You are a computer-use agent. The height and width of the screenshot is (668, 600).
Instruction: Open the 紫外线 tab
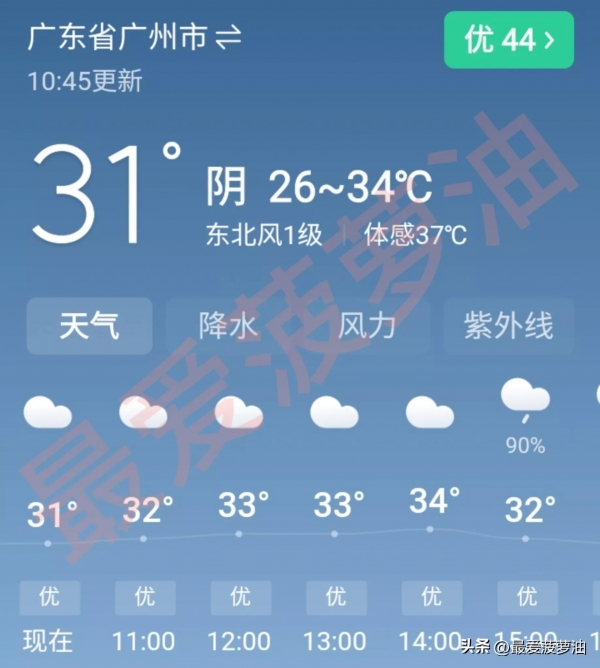coord(508,325)
